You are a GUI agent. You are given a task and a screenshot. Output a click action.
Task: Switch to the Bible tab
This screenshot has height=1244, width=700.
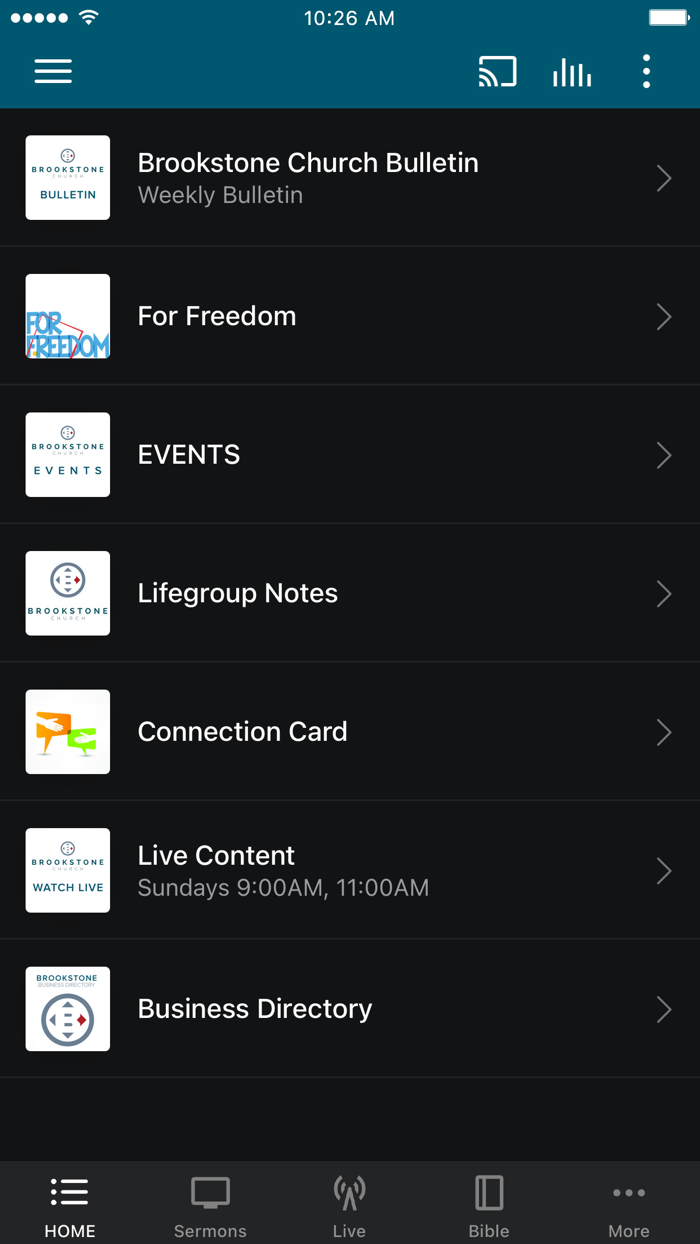click(x=489, y=1206)
